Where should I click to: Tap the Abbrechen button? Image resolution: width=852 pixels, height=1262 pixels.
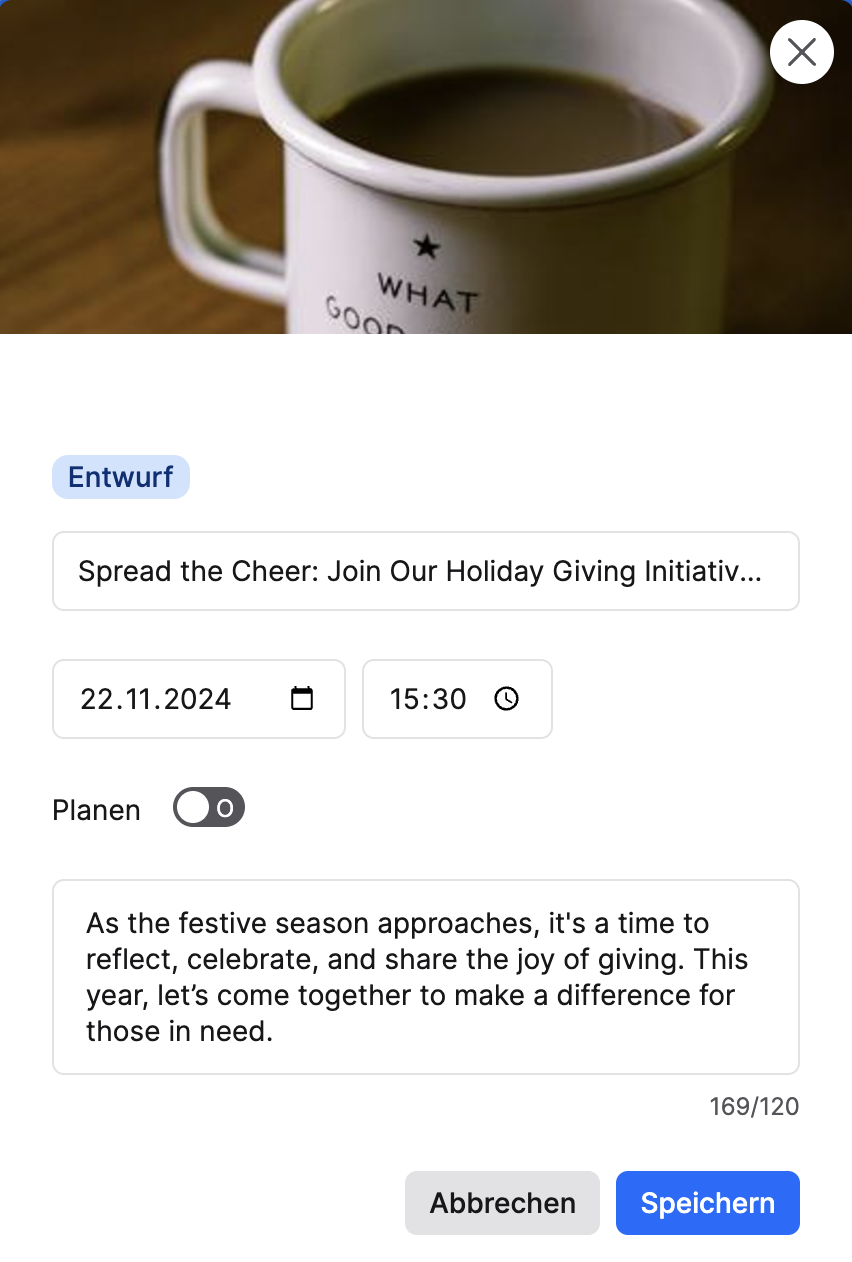tap(502, 1203)
